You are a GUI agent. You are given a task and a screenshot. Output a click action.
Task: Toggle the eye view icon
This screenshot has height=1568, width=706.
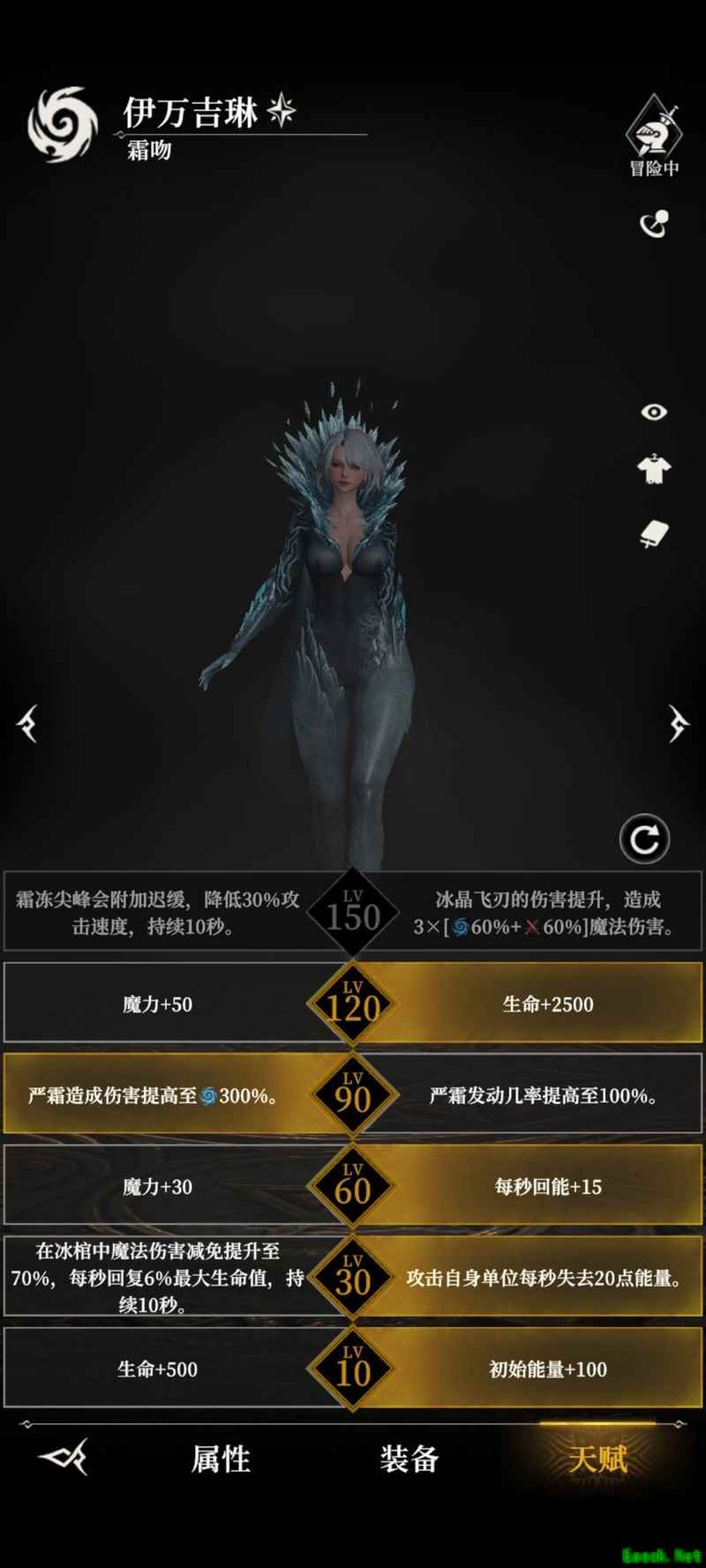click(x=654, y=412)
